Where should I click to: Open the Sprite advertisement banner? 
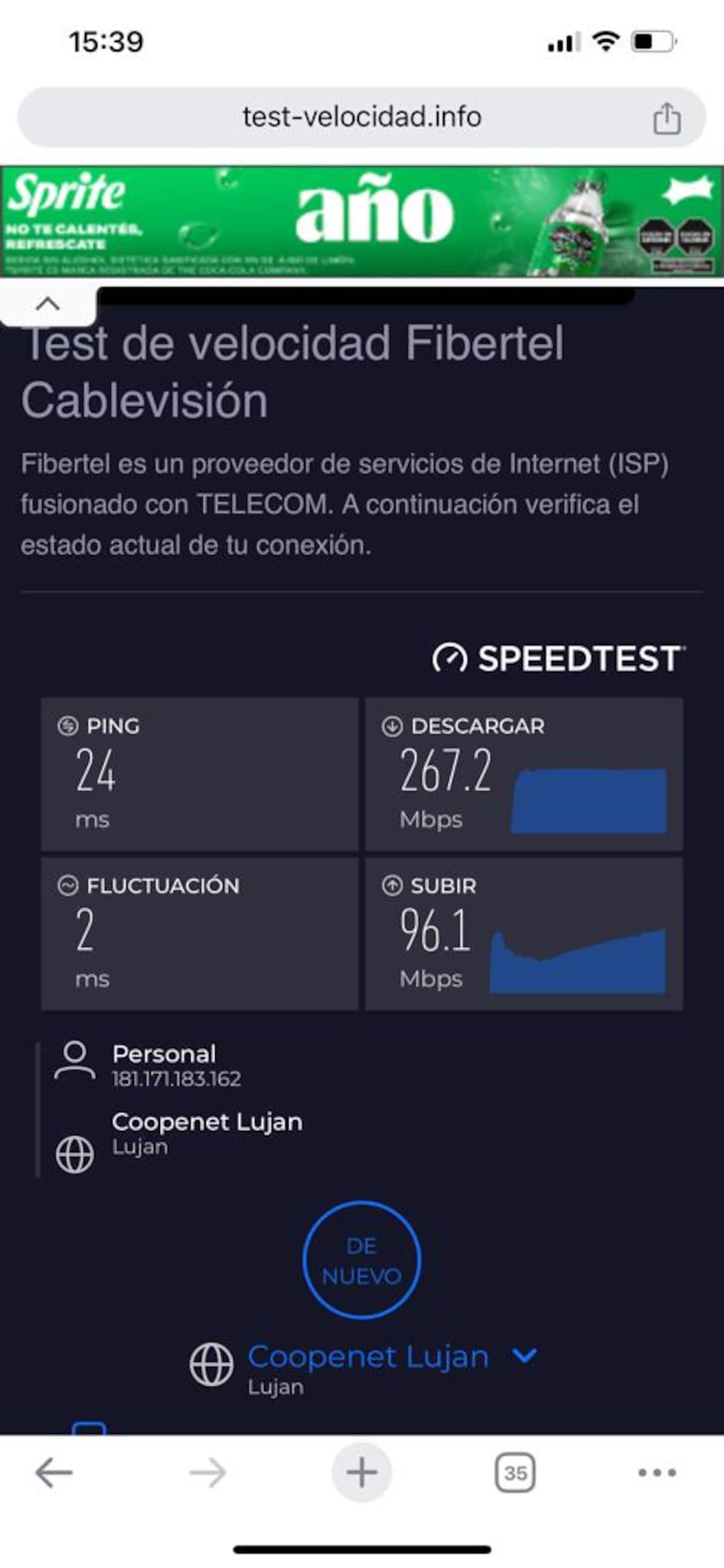361,221
